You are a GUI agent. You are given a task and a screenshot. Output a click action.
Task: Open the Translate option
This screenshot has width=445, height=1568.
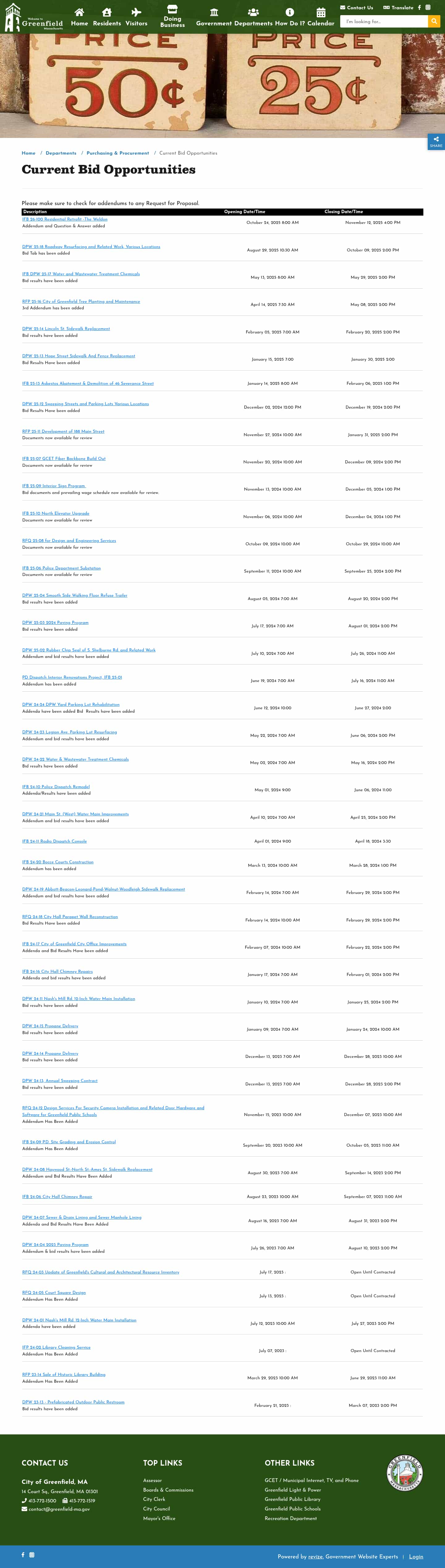(x=398, y=8)
